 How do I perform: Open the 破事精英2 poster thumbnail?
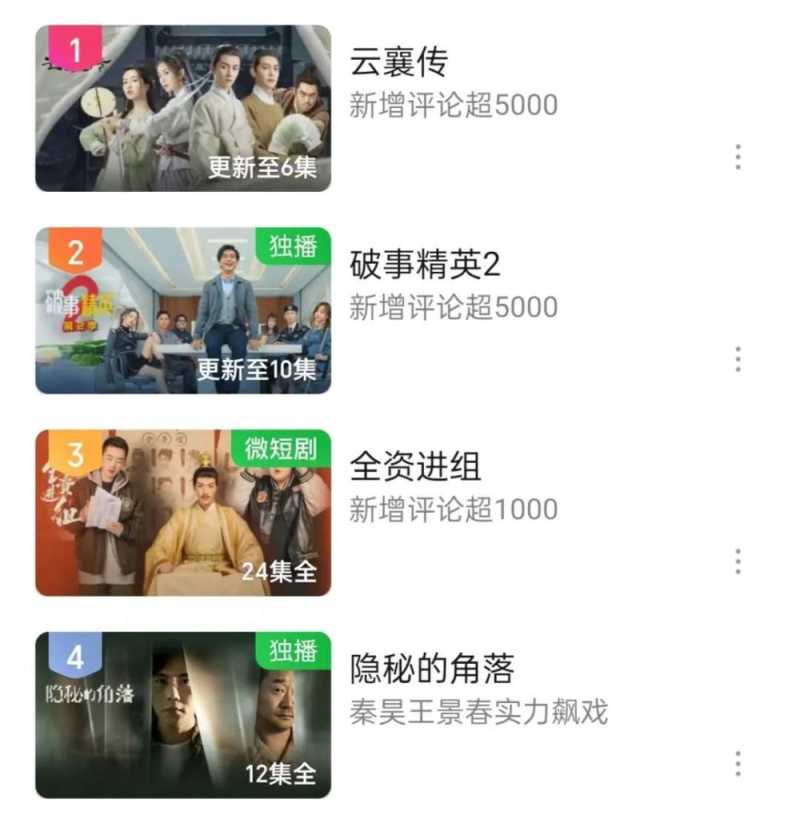pyautogui.click(x=183, y=310)
